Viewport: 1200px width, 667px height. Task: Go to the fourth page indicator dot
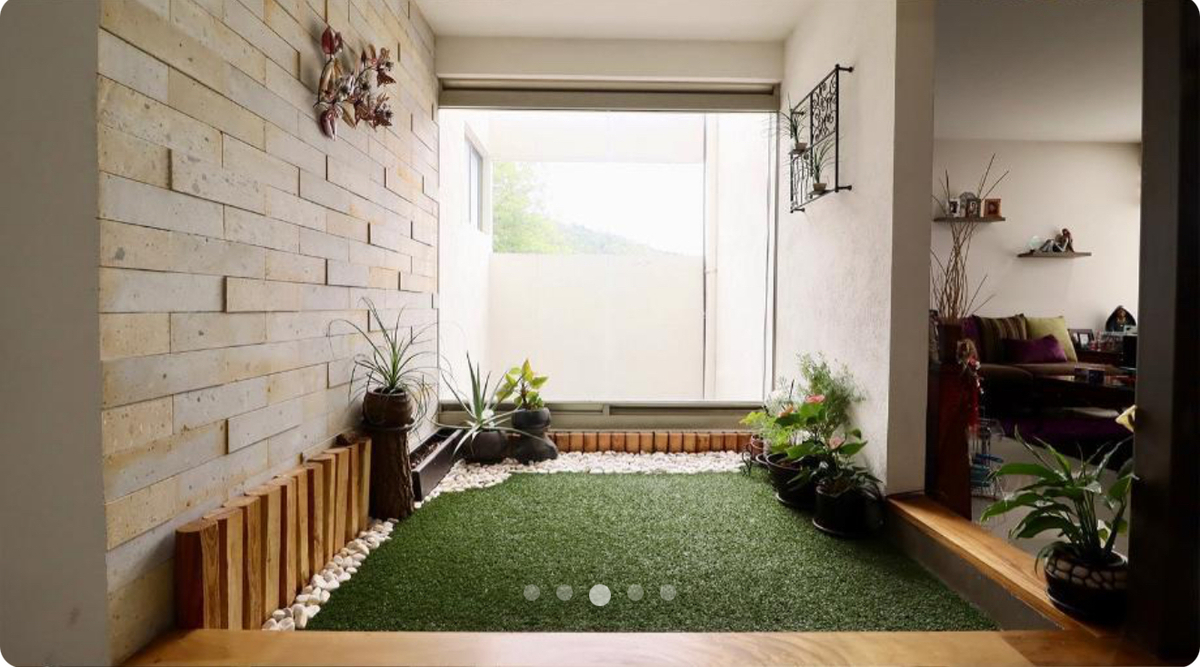click(635, 592)
